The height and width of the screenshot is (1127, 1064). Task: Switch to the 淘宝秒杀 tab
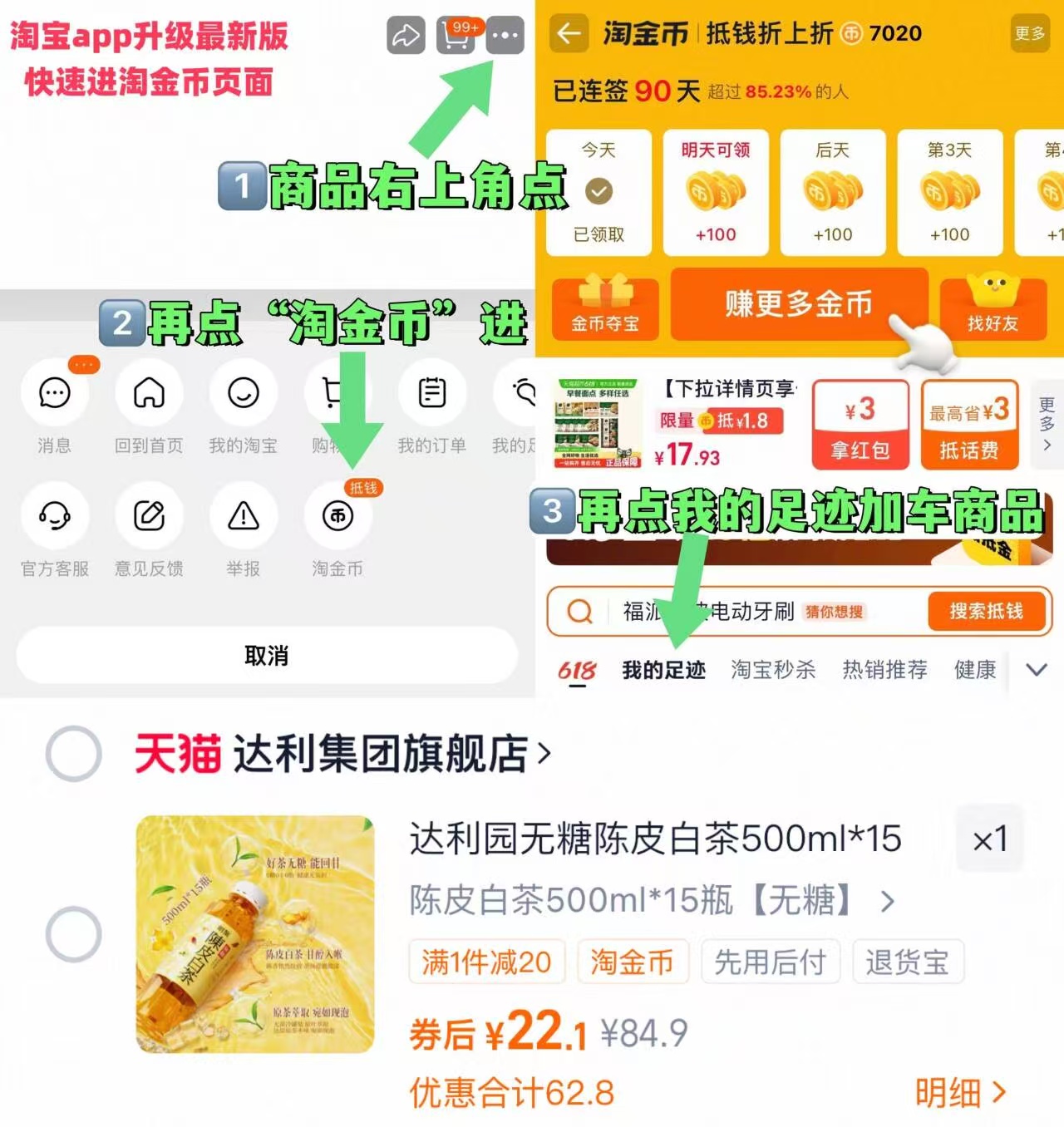774,671
